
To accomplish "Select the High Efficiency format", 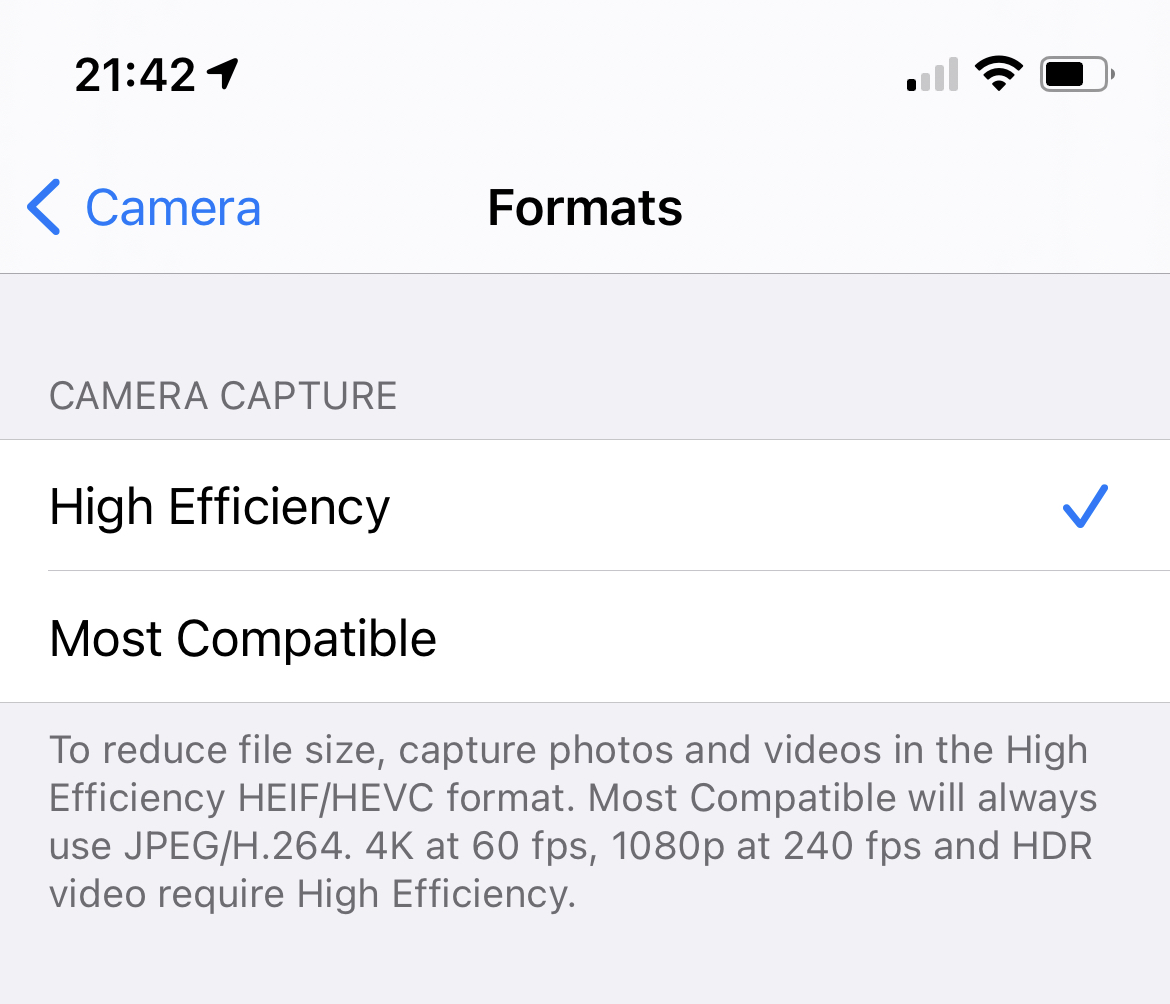I will pos(585,506).
